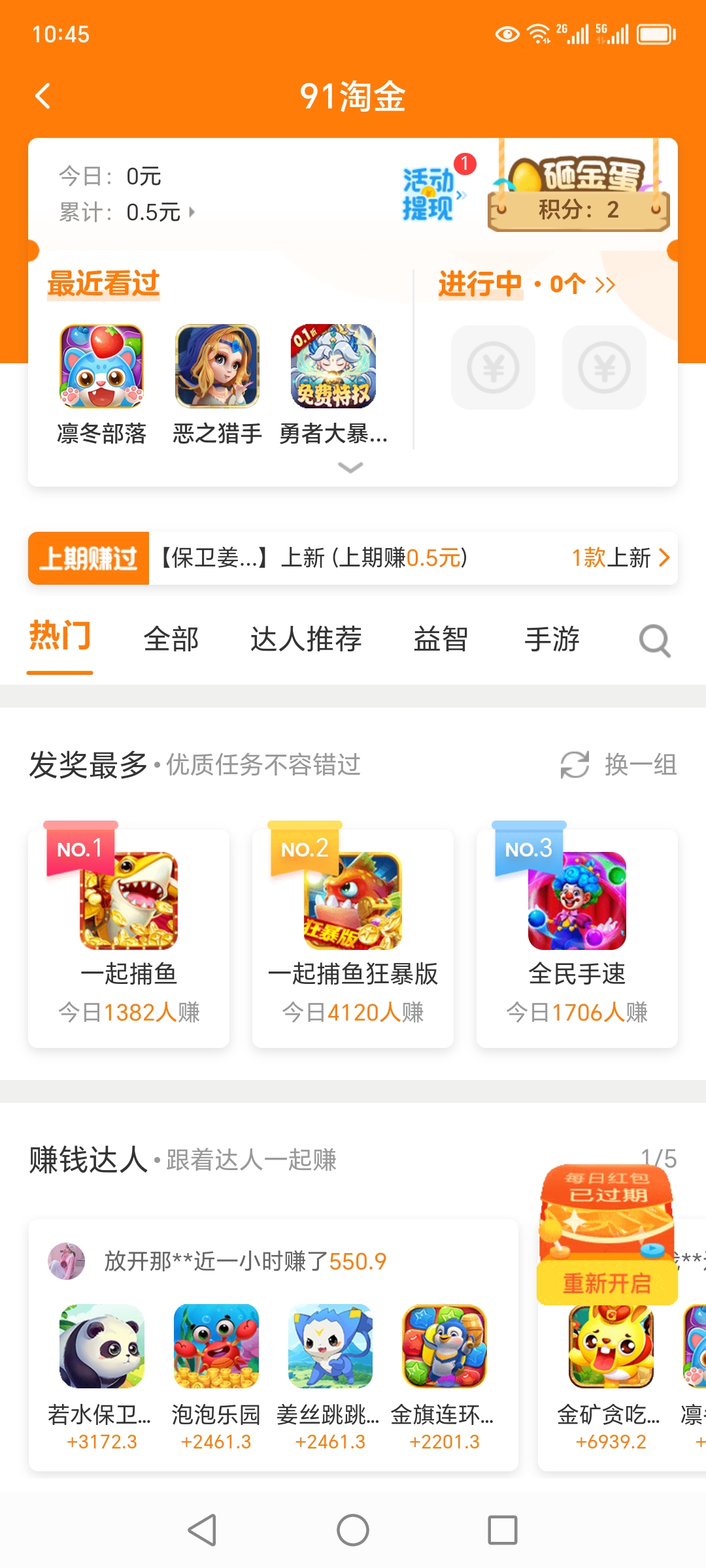The height and width of the screenshot is (1568, 706).
Task: Open the 1款上新 new arrivals banner
Action: click(620, 558)
